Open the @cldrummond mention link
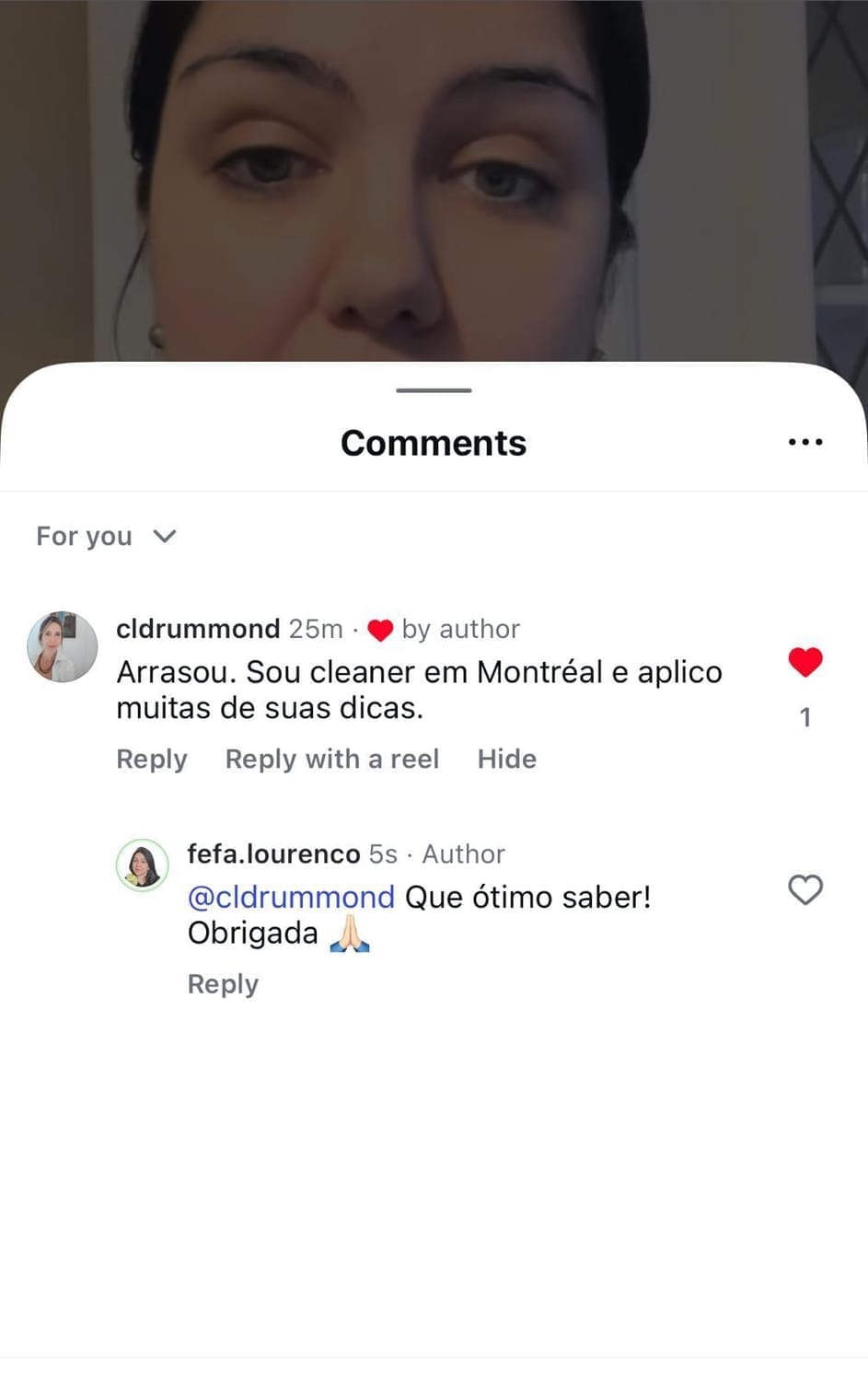868x1381 pixels. click(x=291, y=897)
